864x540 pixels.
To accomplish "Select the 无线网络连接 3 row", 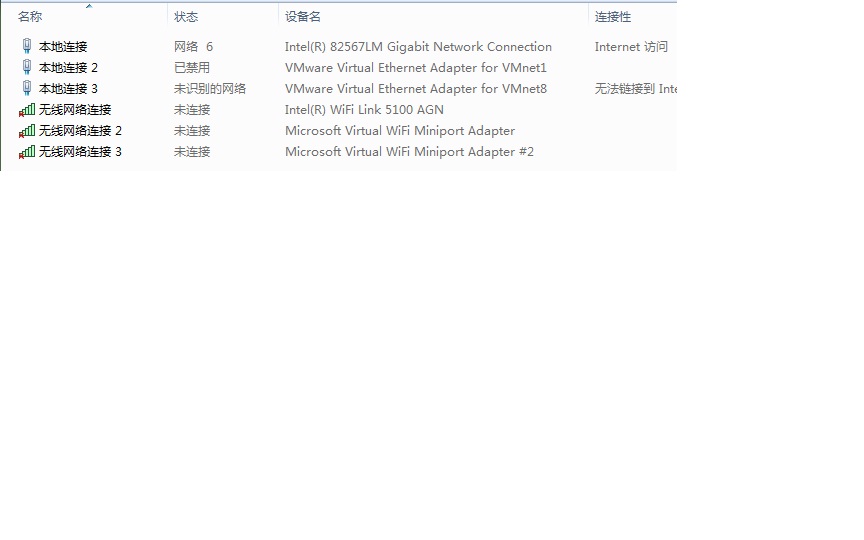I will coord(80,152).
